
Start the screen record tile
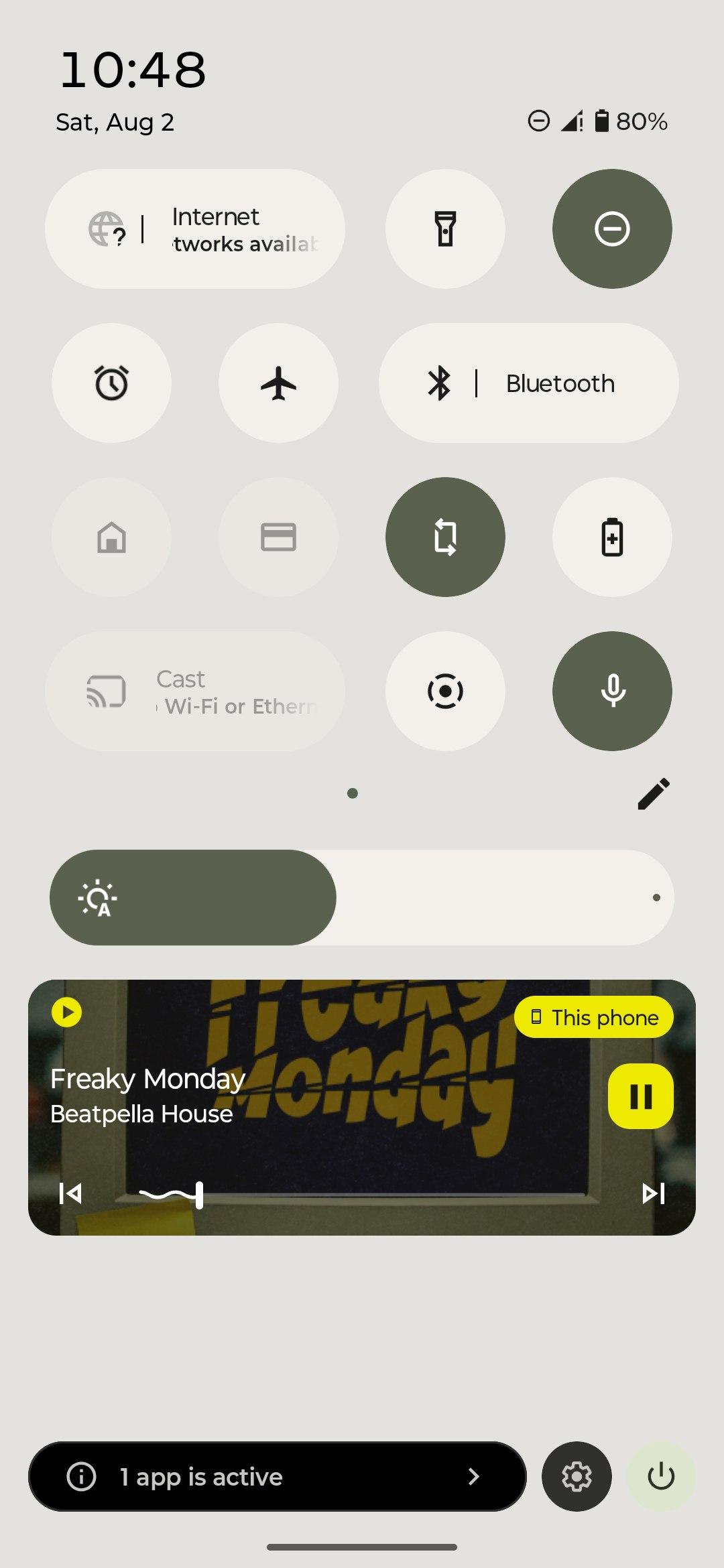(x=445, y=692)
